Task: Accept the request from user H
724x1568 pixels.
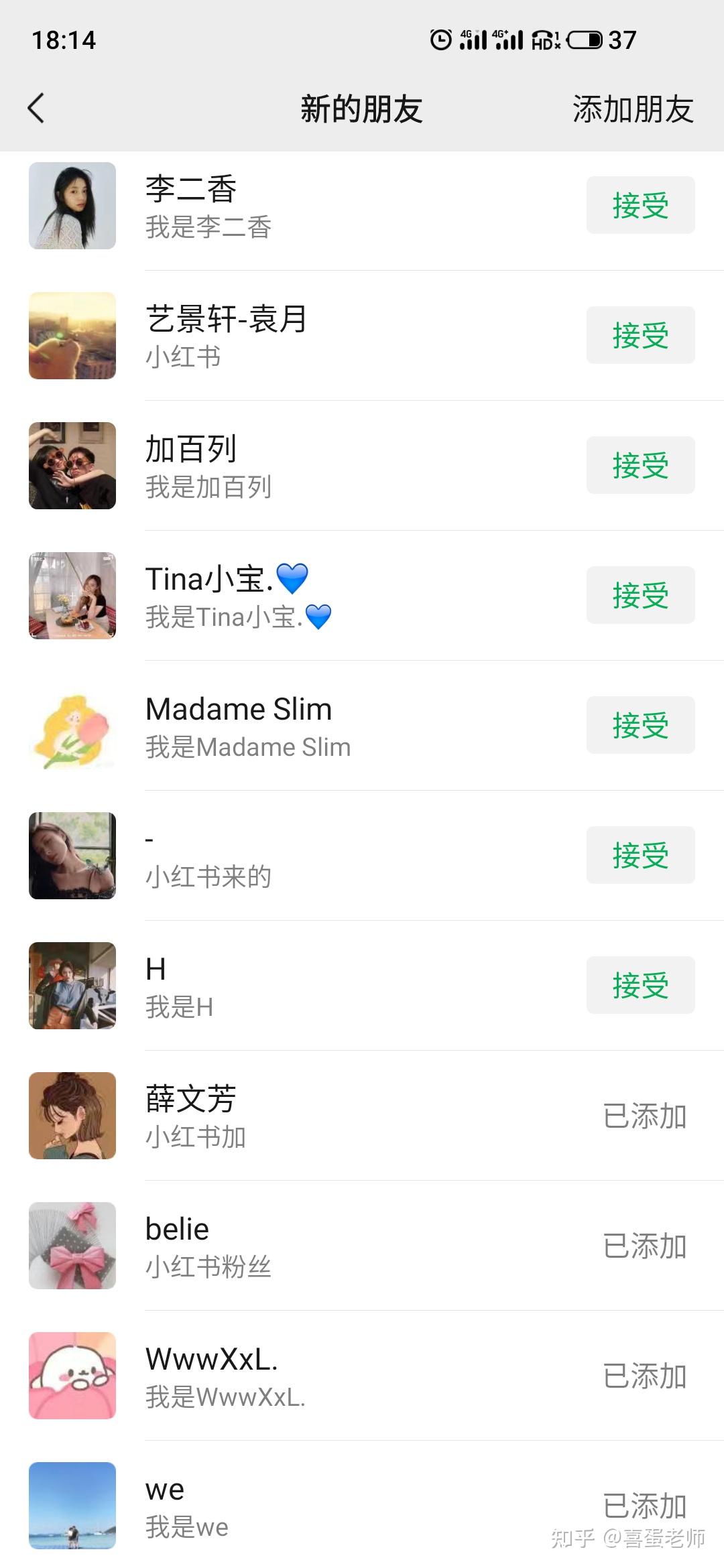Action: tap(640, 985)
